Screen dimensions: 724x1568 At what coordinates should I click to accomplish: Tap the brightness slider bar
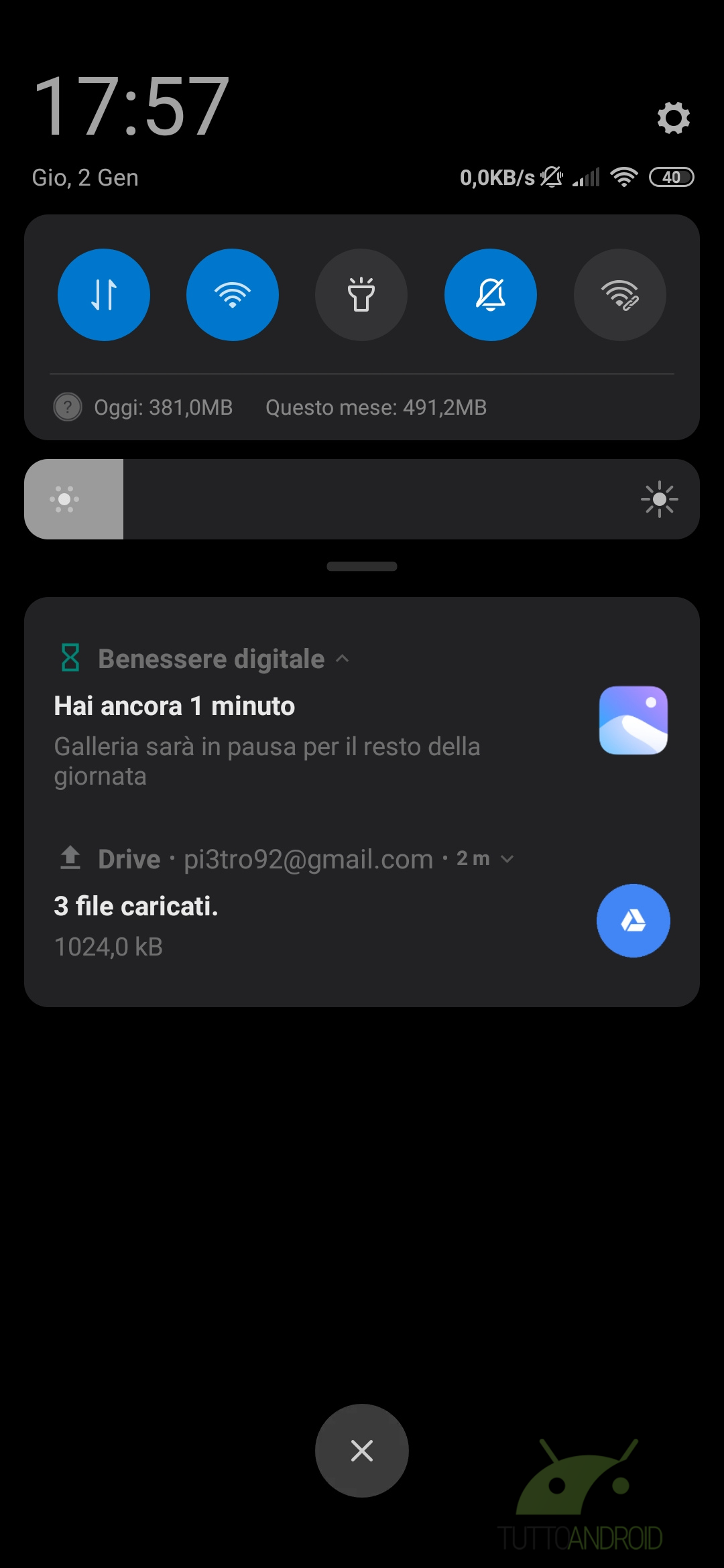pyautogui.click(x=362, y=499)
